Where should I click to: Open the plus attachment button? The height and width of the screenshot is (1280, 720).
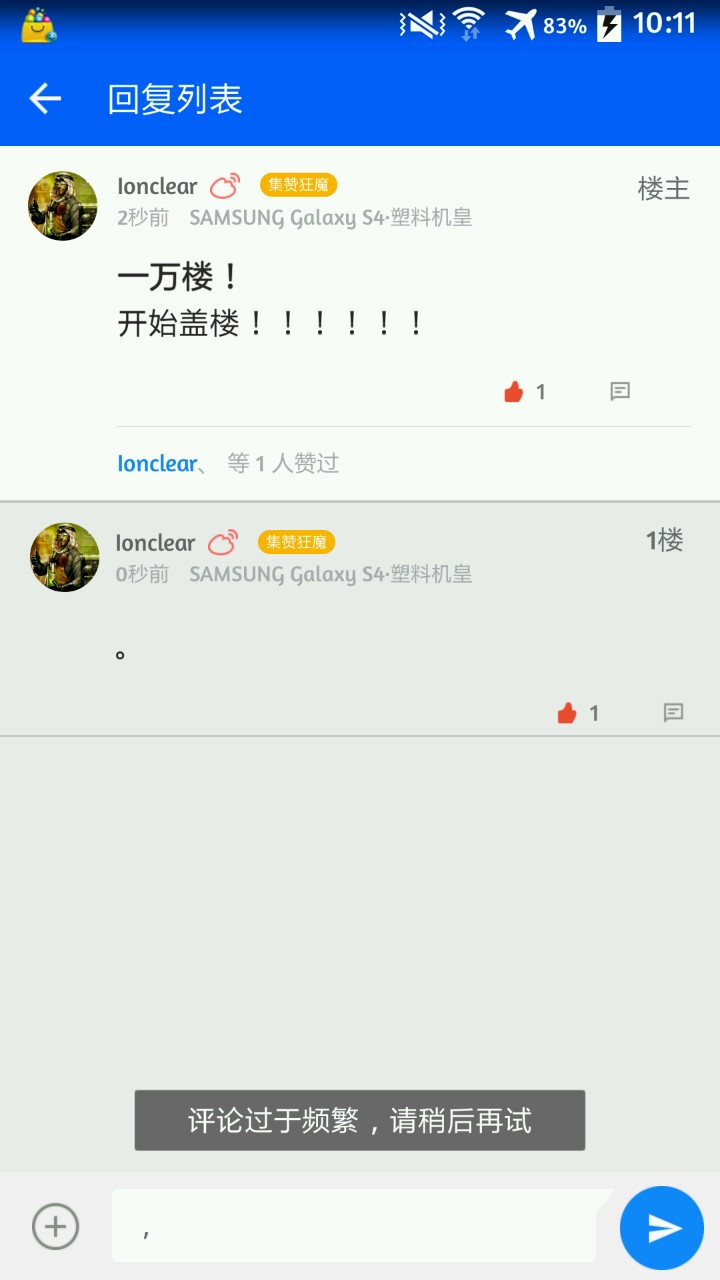(55, 1226)
